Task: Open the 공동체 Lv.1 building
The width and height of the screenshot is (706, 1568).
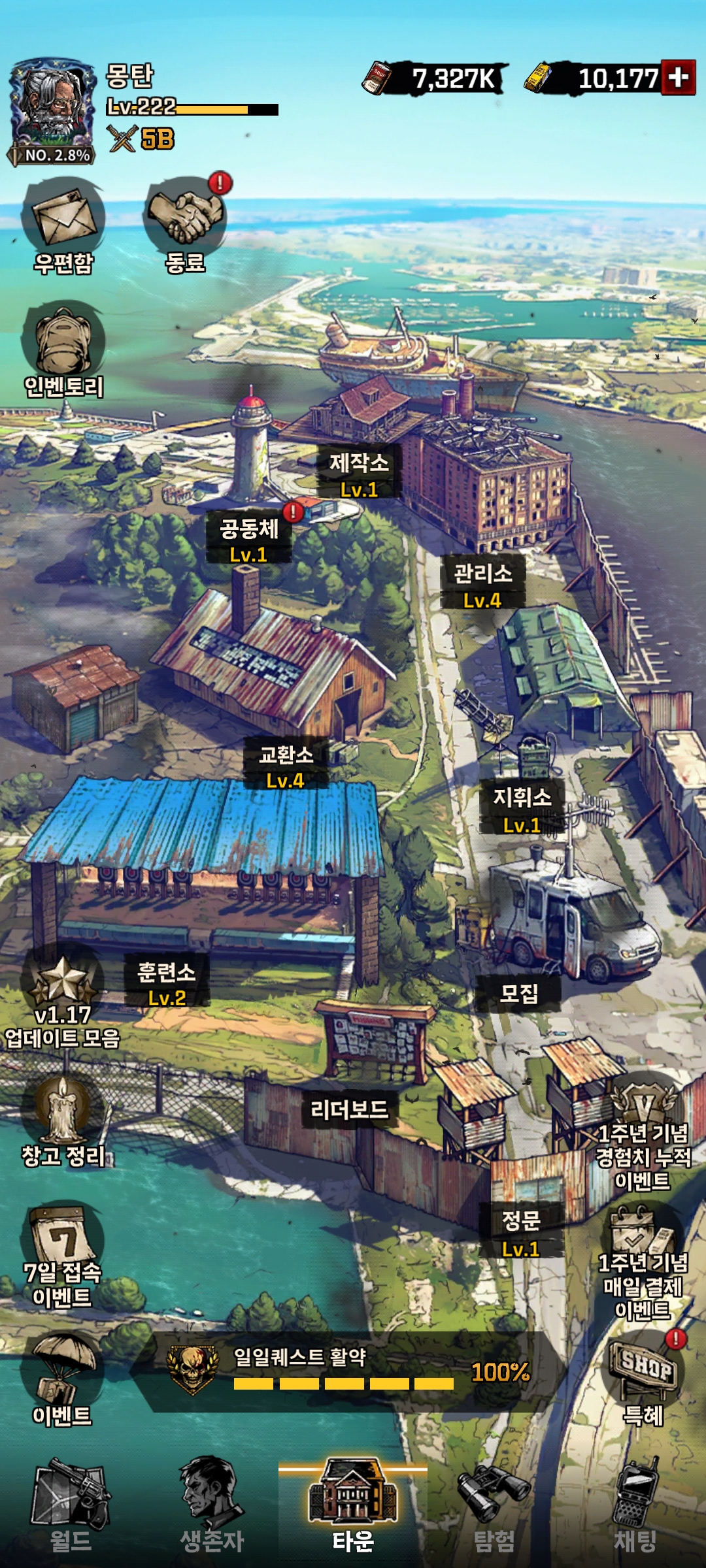Action: (x=249, y=539)
